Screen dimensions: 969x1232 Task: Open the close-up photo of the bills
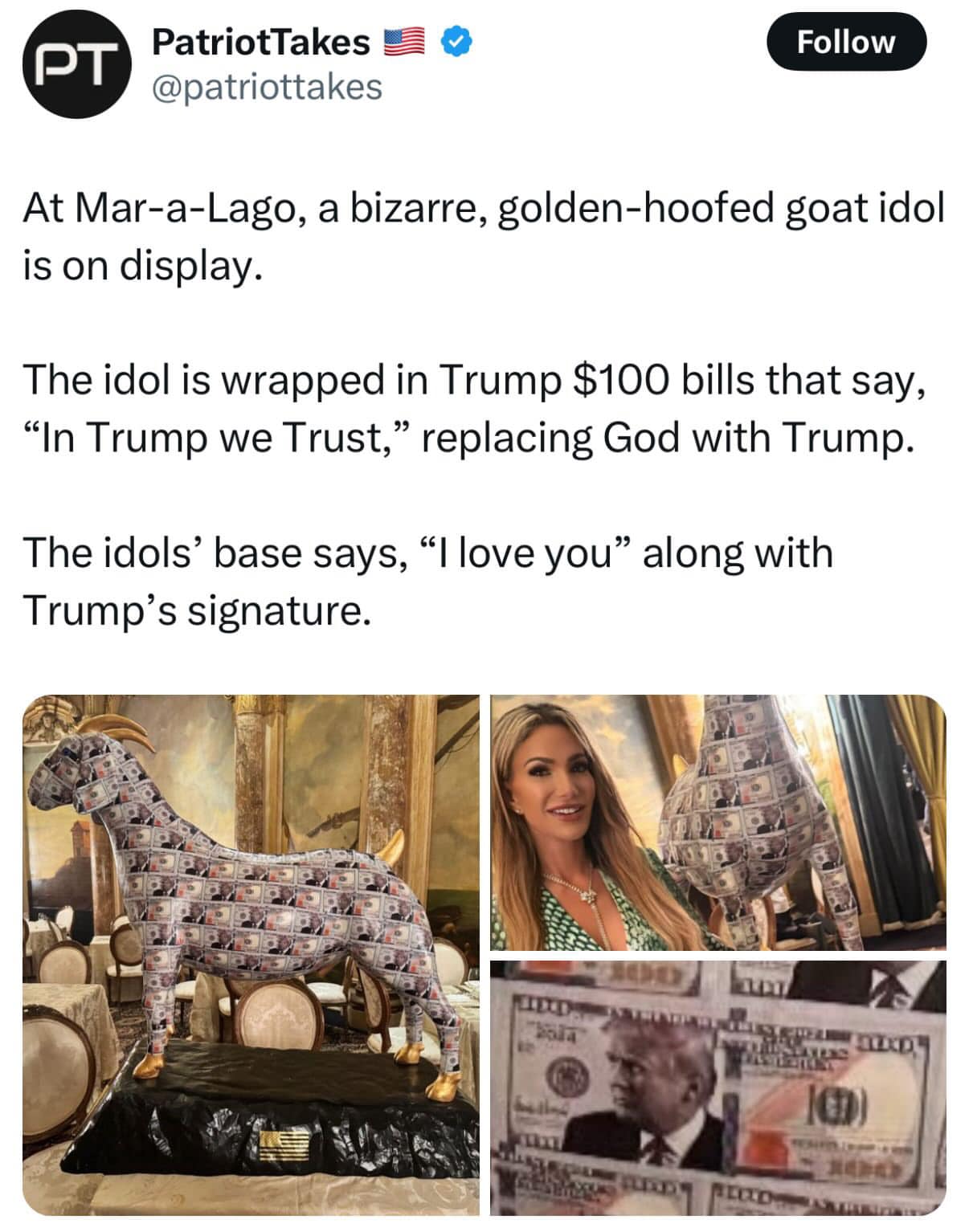click(x=718, y=1087)
